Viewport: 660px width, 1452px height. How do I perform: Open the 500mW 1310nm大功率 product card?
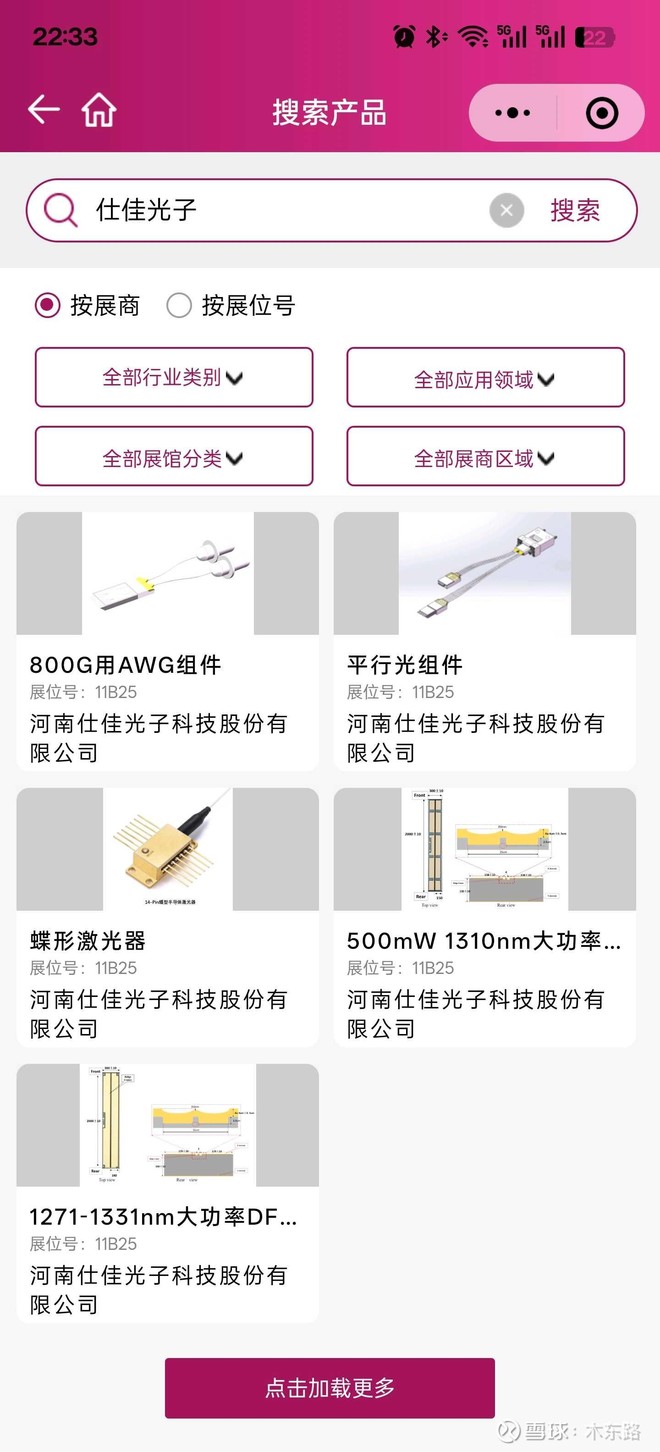(x=485, y=917)
